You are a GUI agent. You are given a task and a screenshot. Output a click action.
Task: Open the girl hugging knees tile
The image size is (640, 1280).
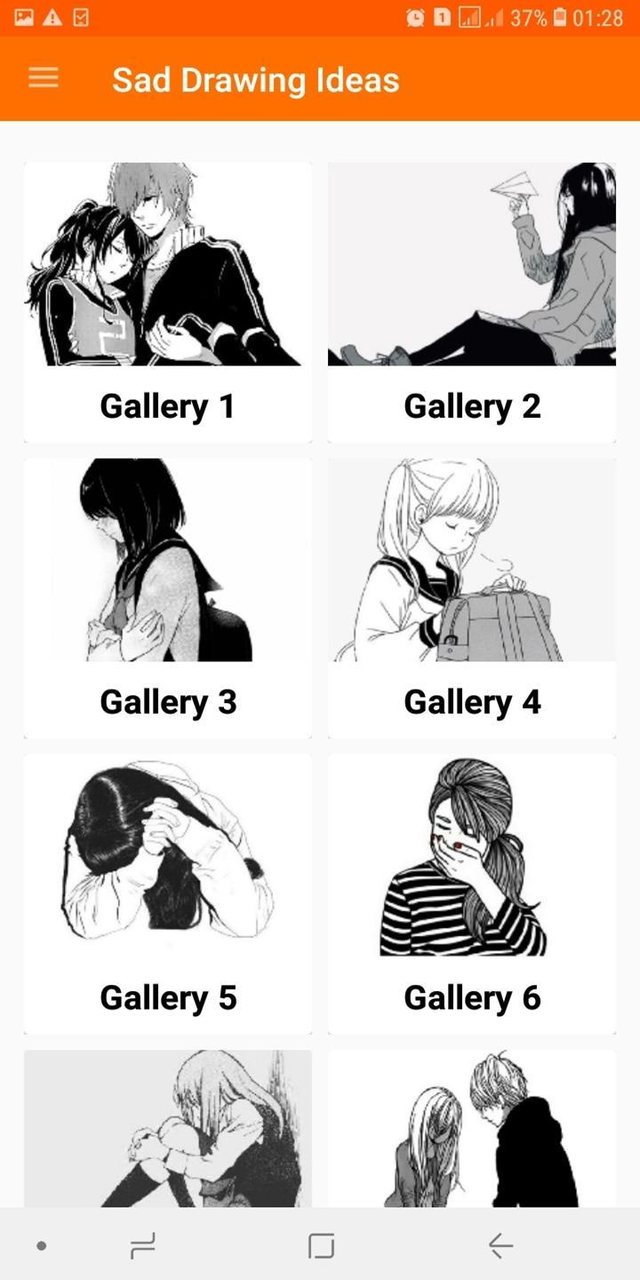pyautogui.click(x=167, y=1128)
